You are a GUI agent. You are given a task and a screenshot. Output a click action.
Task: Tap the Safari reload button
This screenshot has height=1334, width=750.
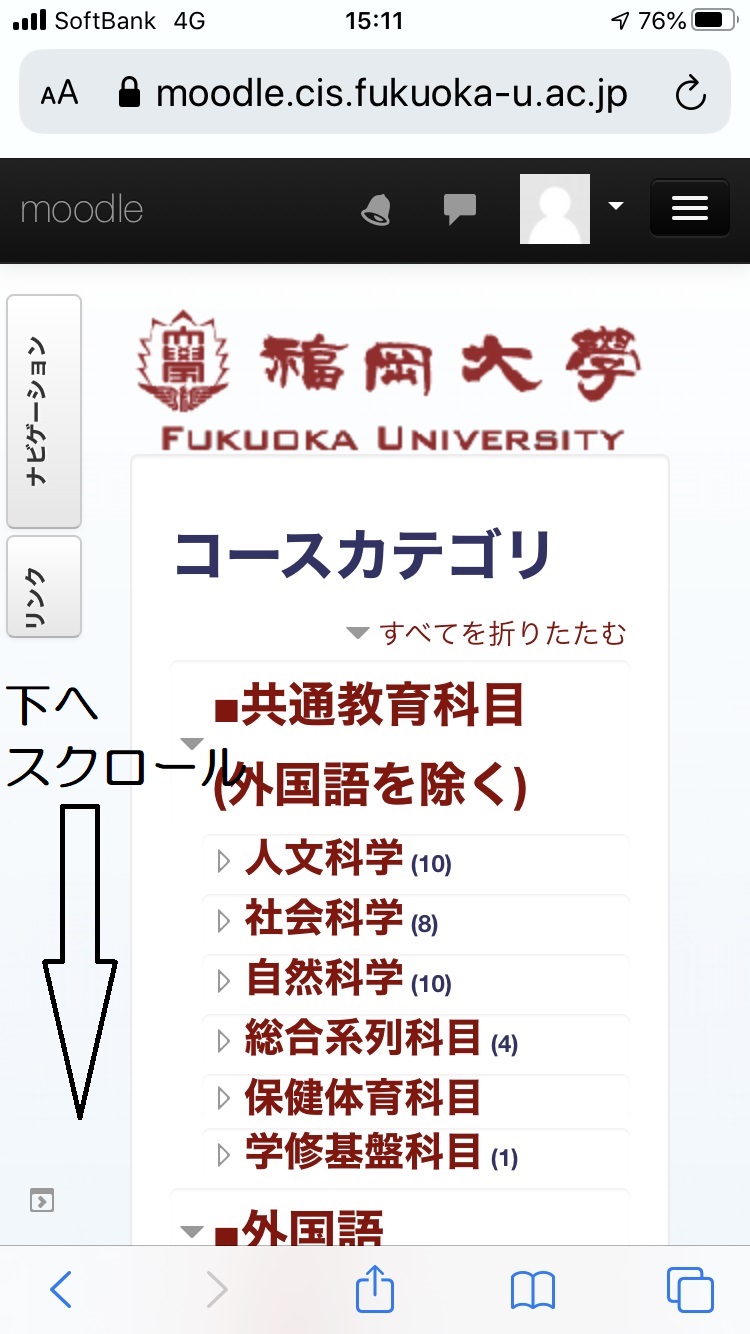(690, 94)
